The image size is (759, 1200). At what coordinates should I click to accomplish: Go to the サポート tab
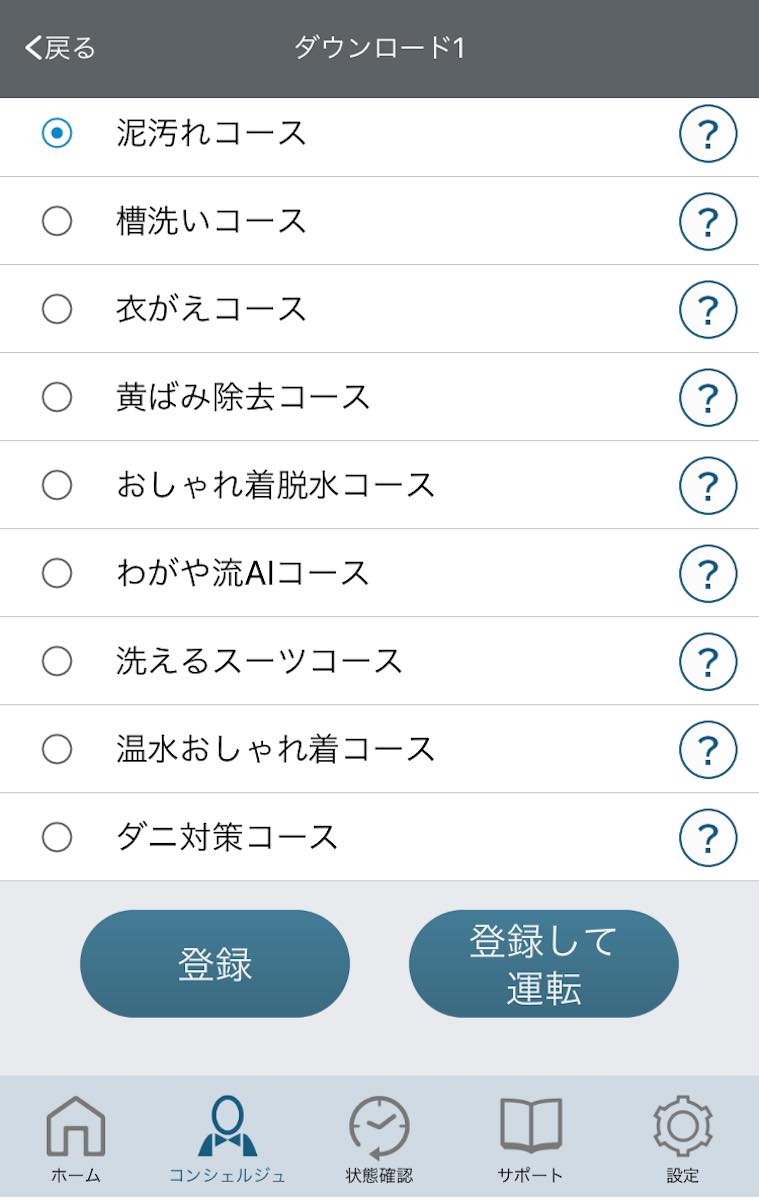tap(530, 1138)
